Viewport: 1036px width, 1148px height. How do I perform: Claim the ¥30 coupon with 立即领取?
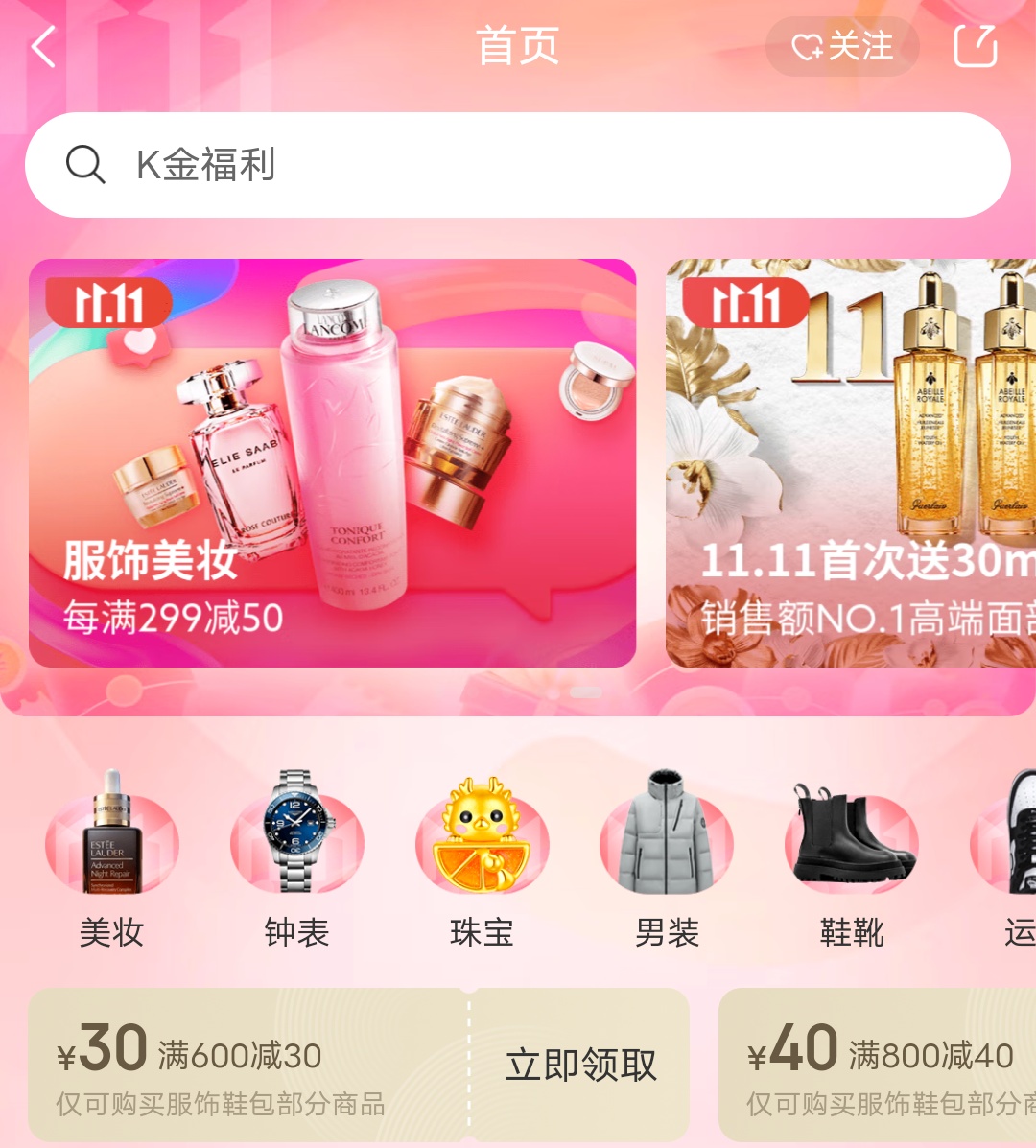click(x=581, y=1065)
